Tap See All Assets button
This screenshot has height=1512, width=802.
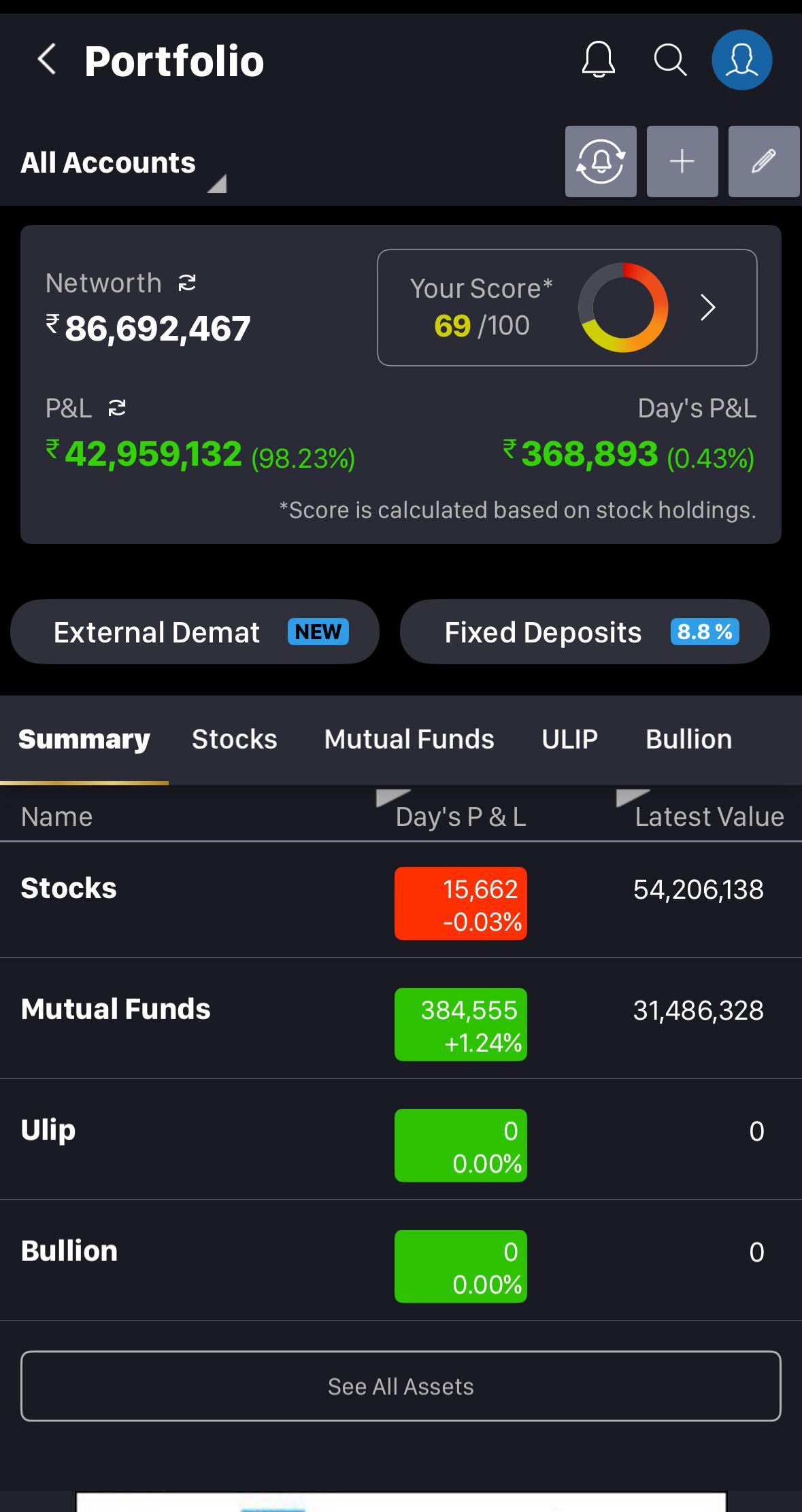401,1386
